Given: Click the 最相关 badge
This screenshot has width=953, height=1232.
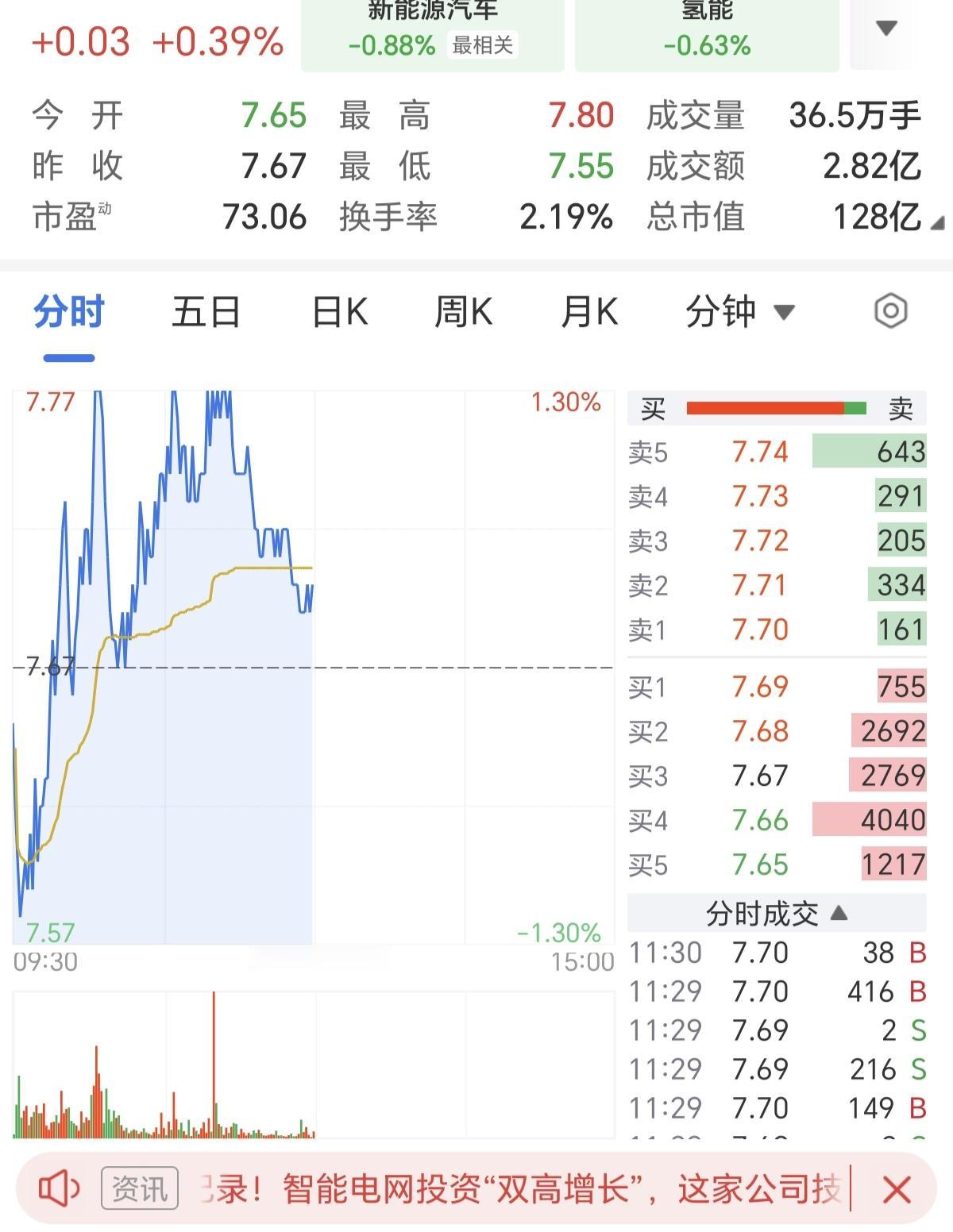Looking at the screenshot, I should [x=483, y=47].
